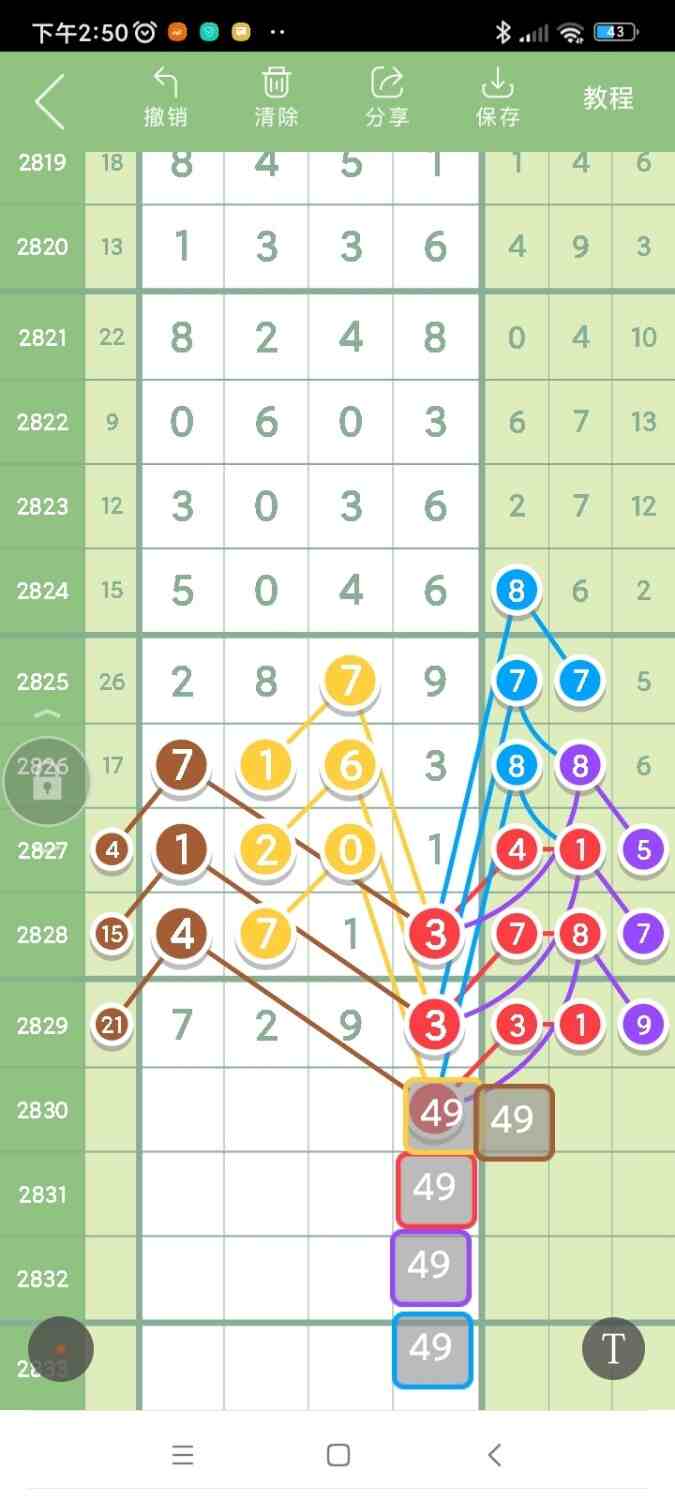Open recent apps from the navigation bar
The width and height of the screenshot is (675, 1500).
tap(182, 1455)
